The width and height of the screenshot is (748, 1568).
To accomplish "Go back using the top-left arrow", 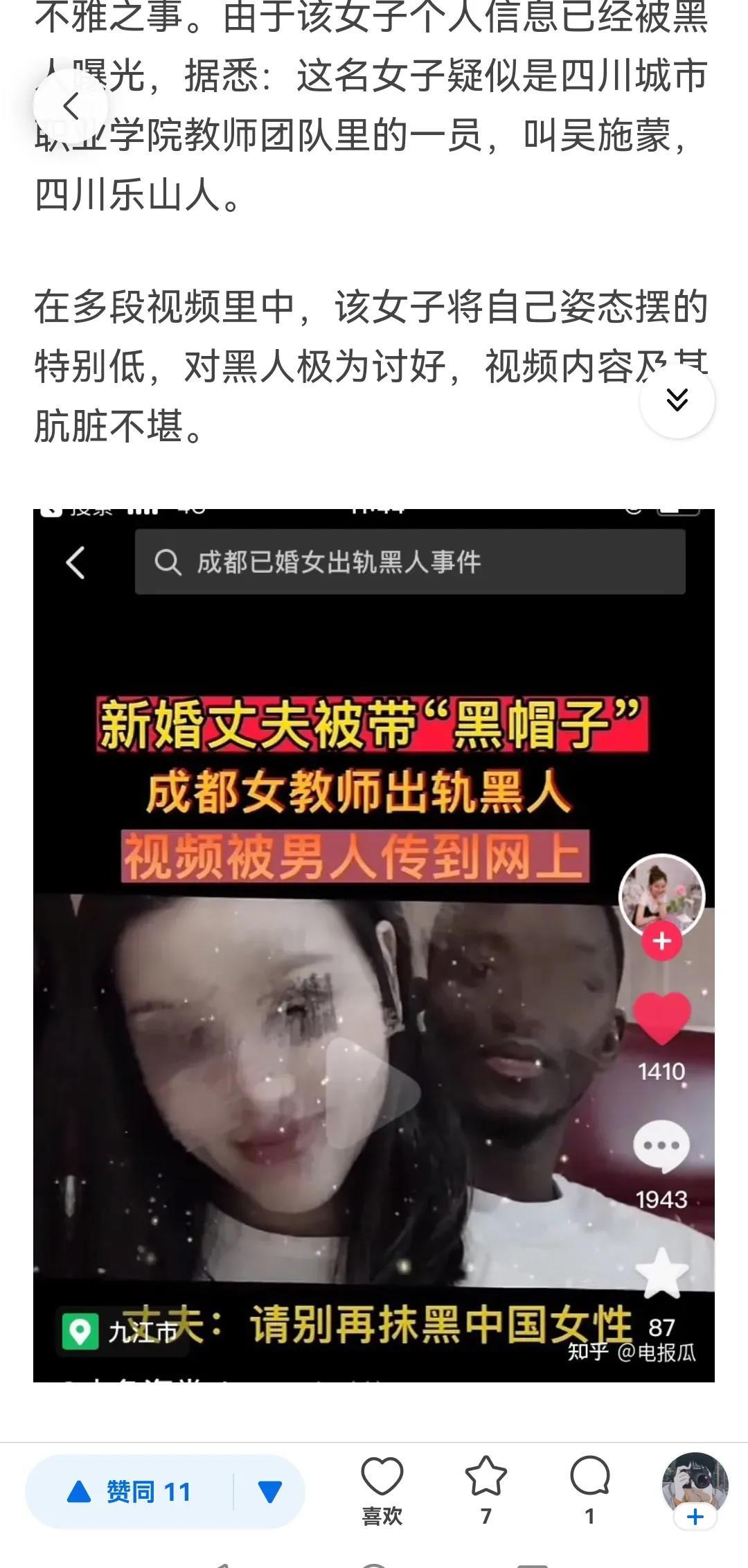I will [x=71, y=106].
